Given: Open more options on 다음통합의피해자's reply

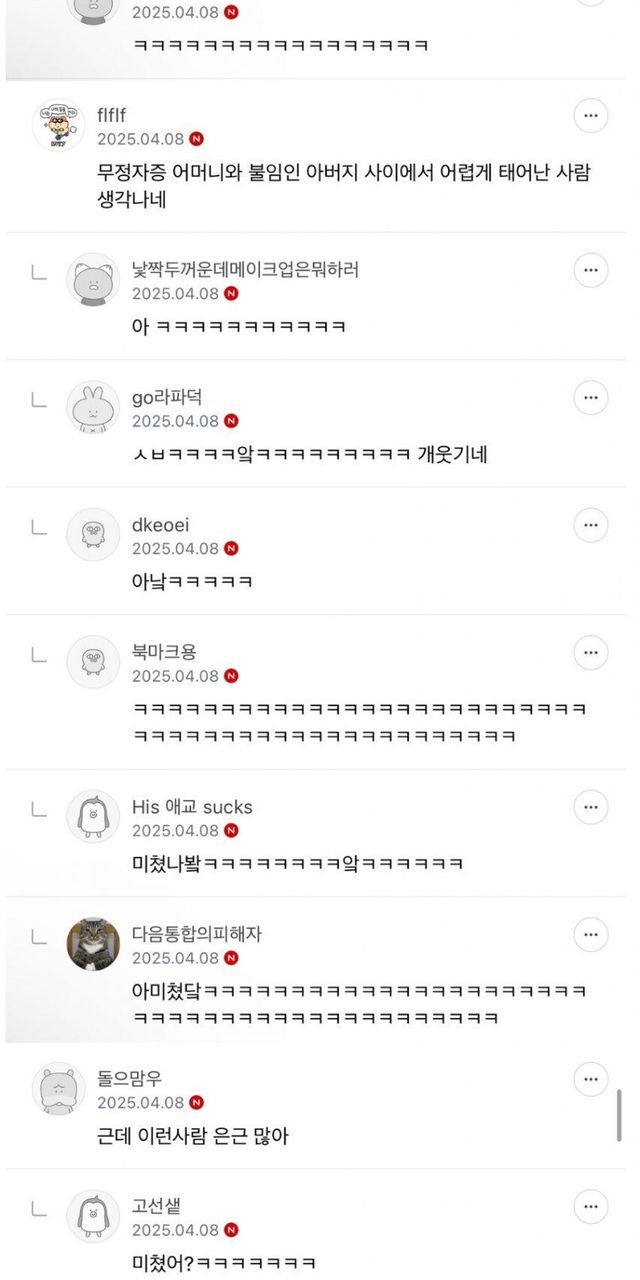Looking at the screenshot, I should pyautogui.click(x=591, y=935).
